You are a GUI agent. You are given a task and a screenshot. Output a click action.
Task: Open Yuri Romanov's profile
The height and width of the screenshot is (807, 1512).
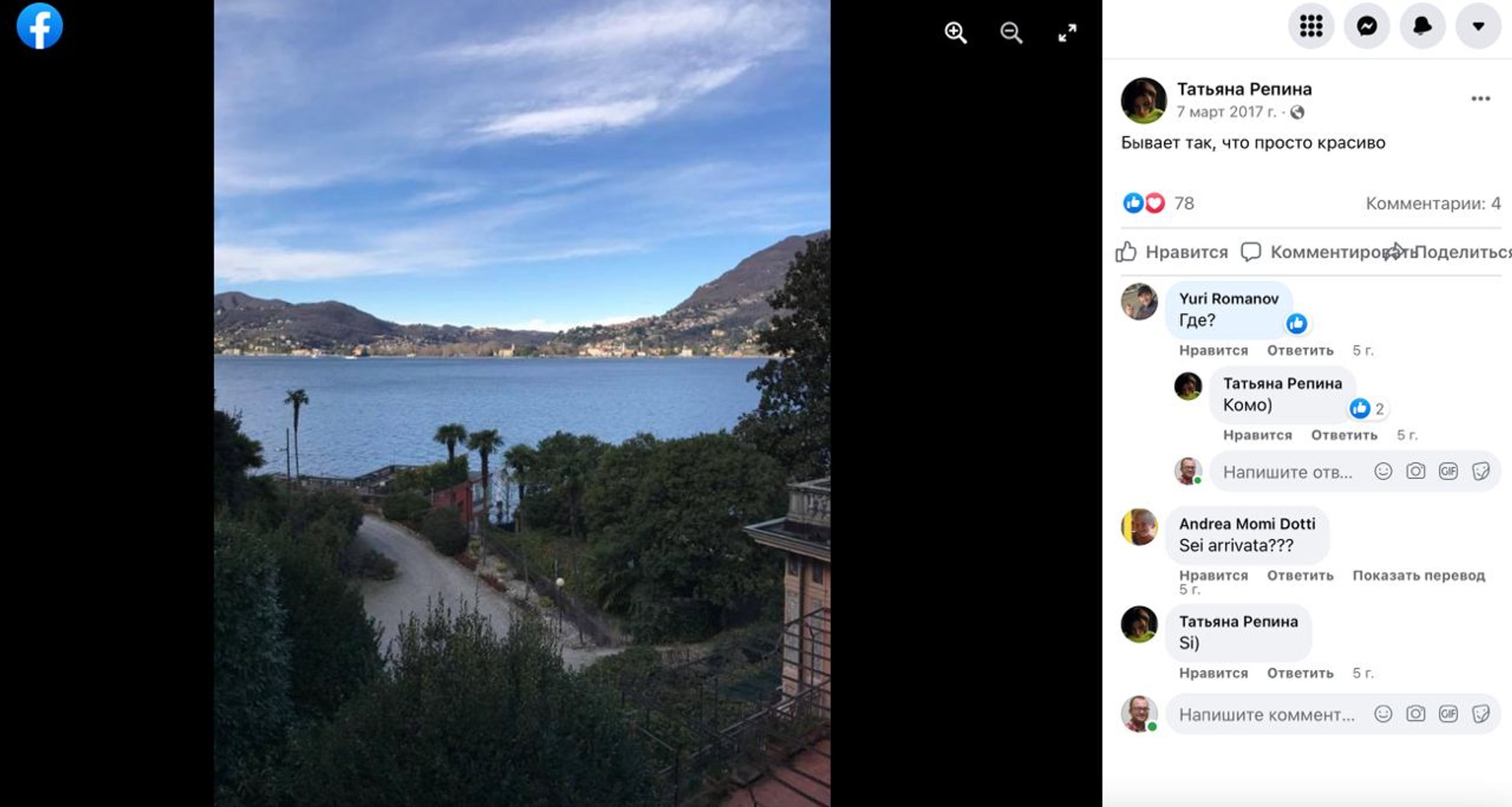(1228, 299)
